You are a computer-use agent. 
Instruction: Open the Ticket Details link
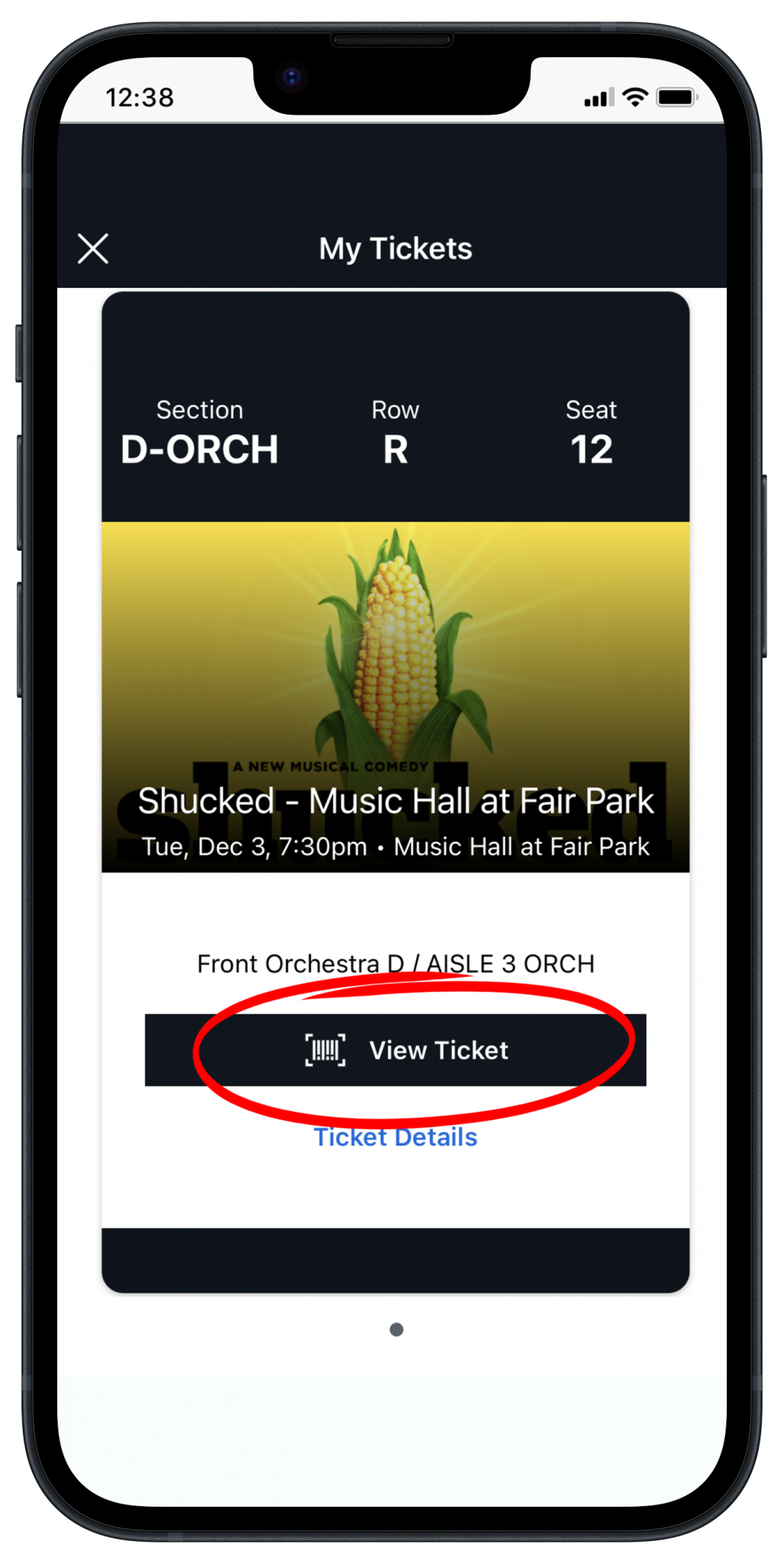click(x=395, y=1137)
